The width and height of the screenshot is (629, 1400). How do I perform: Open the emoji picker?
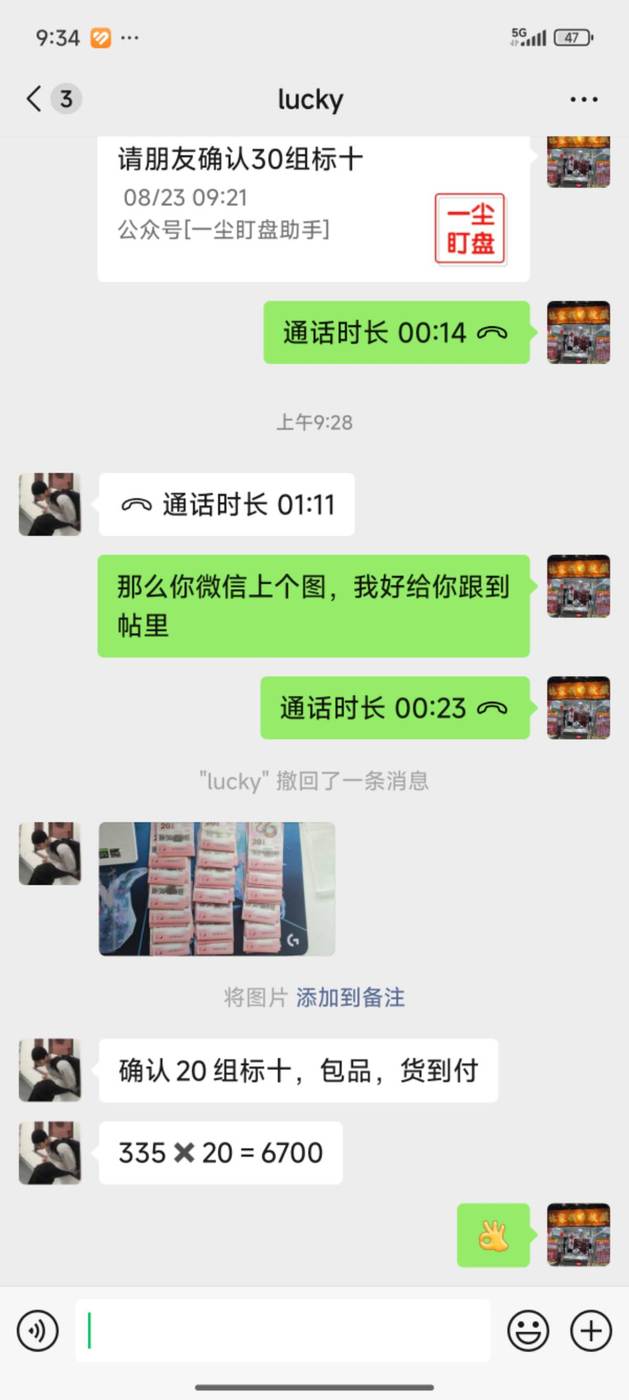point(528,1331)
